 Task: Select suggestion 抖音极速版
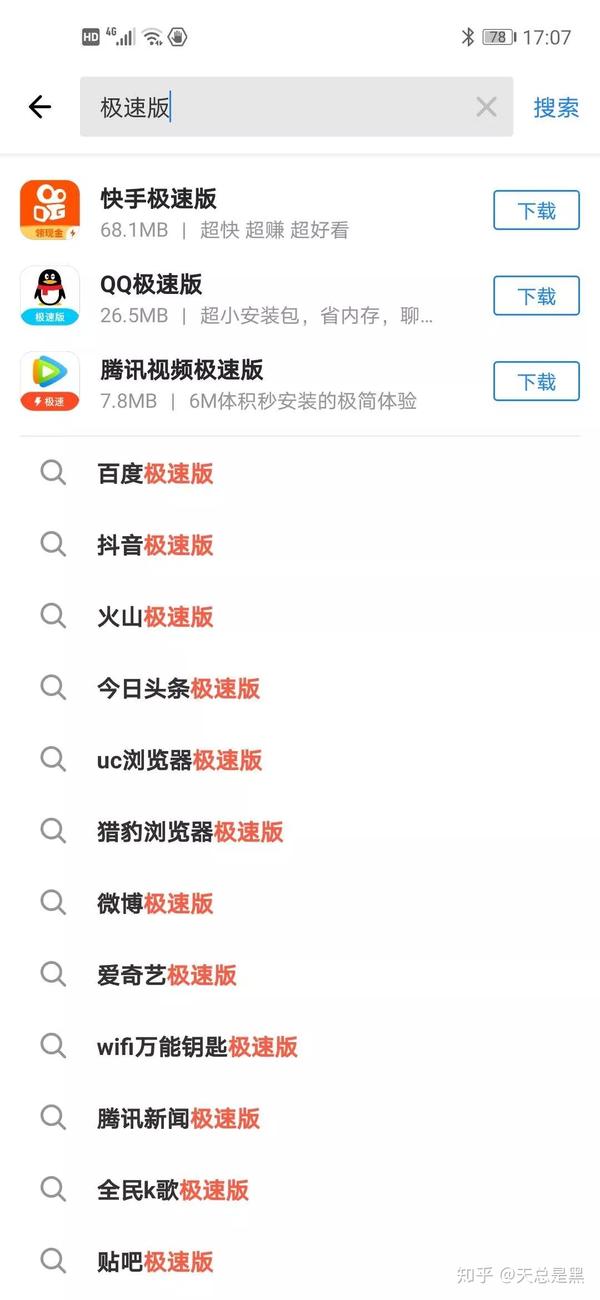click(300, 545)
